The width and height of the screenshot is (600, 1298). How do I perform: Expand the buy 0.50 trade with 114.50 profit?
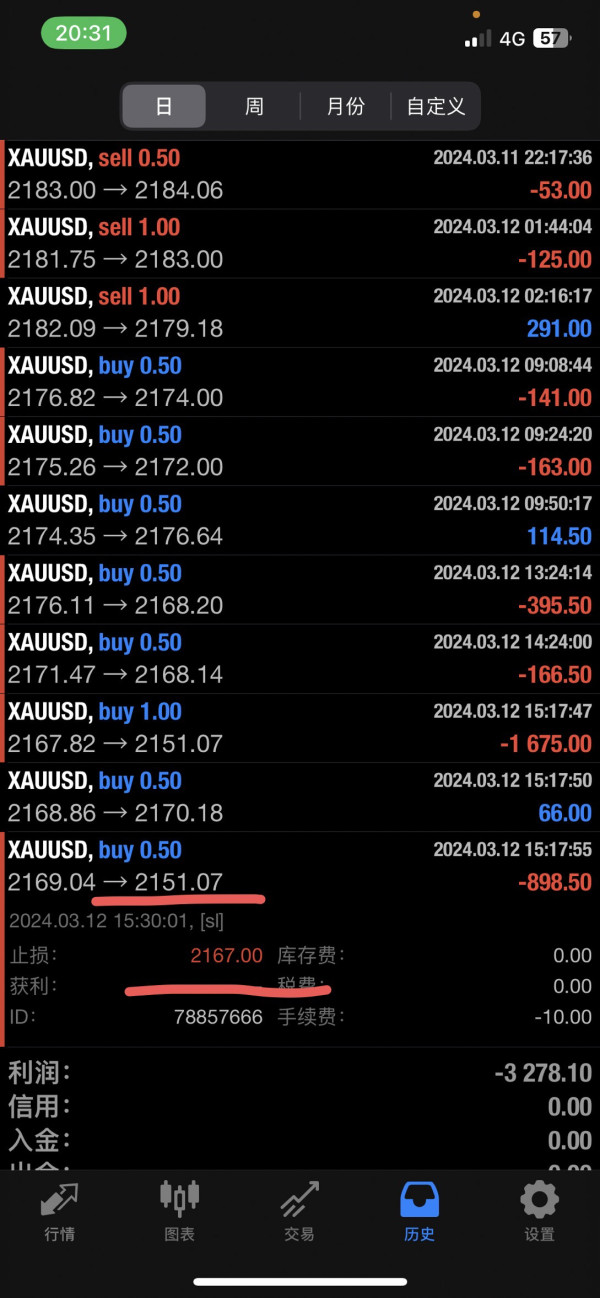coord(300,519)
